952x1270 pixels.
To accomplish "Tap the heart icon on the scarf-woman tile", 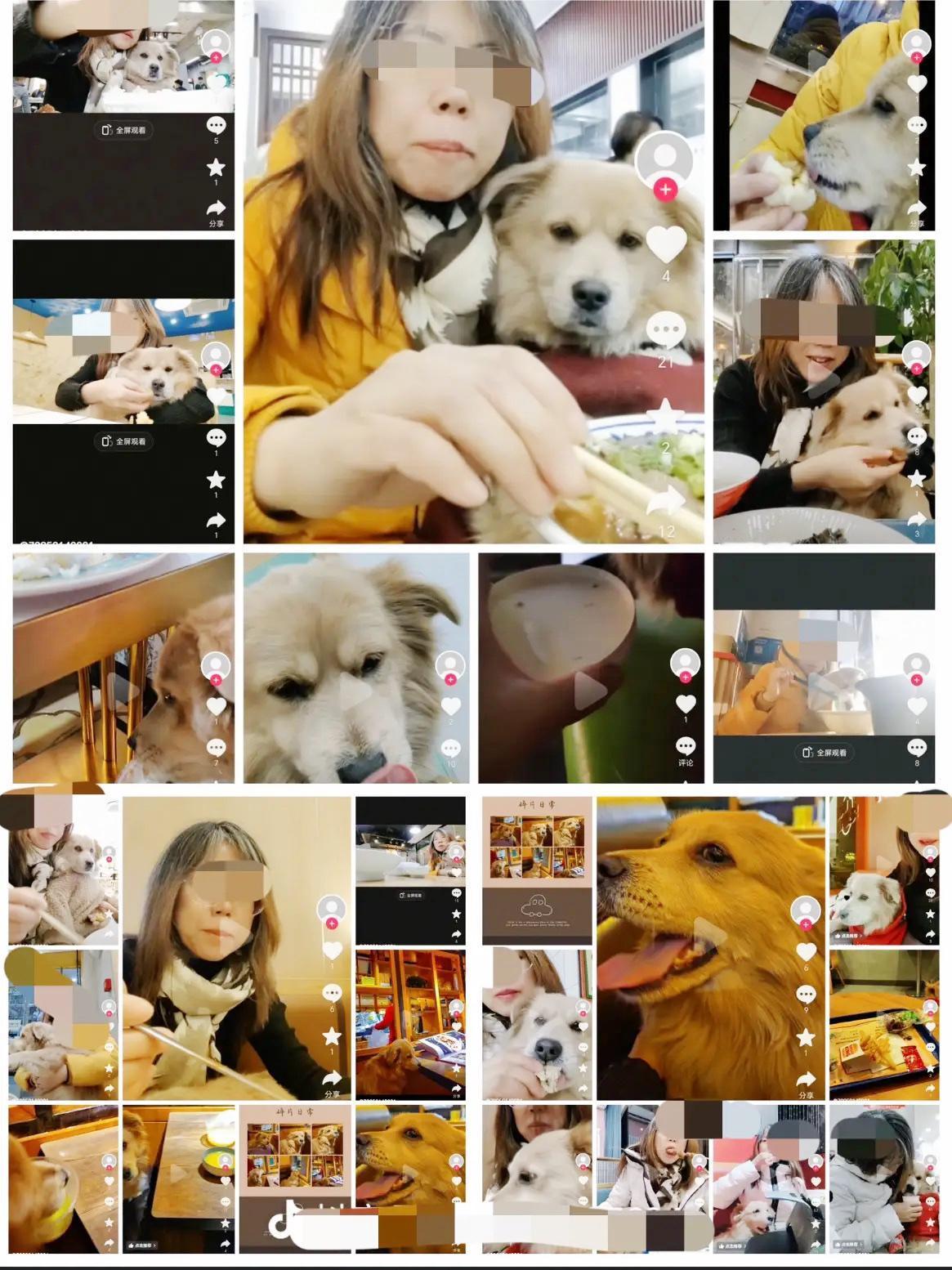I will coord(332,950).
